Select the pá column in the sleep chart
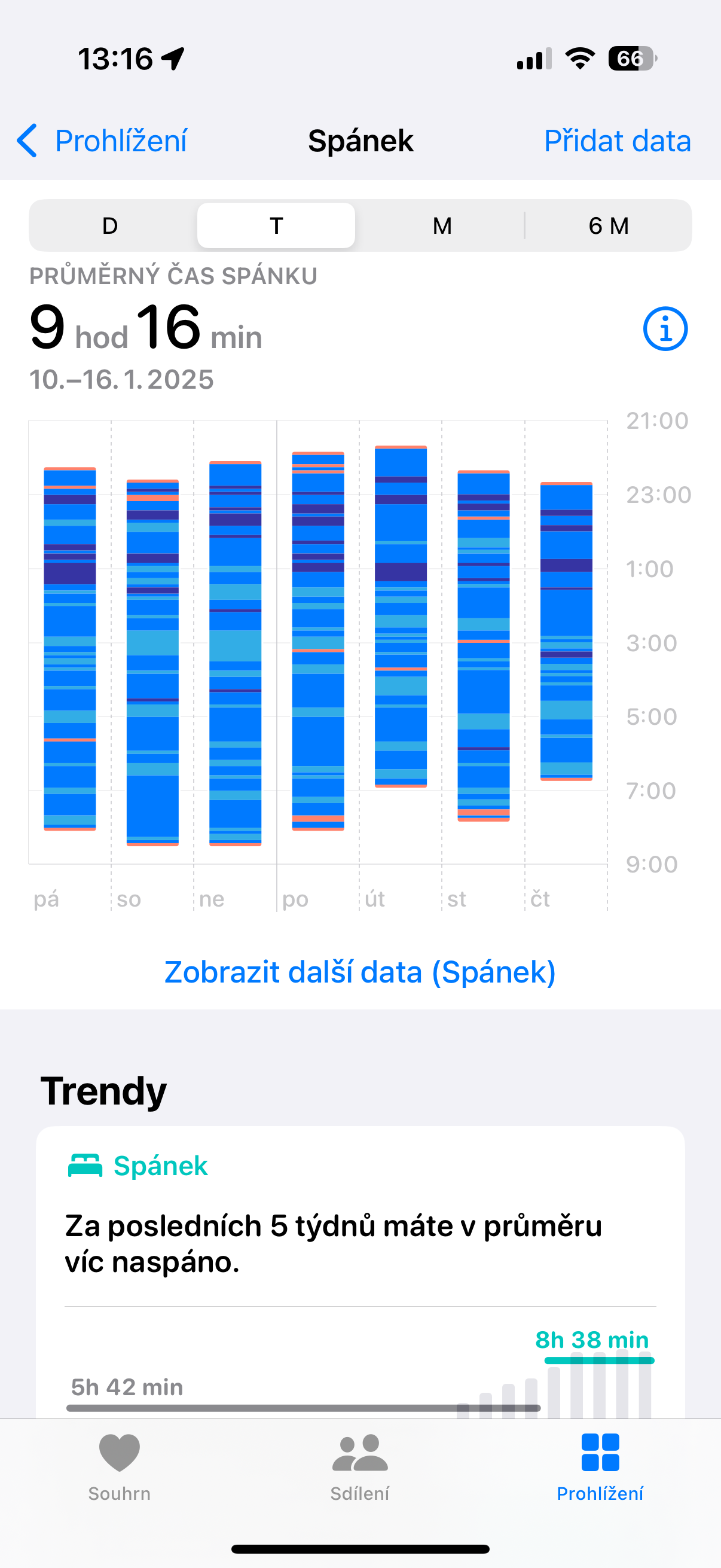Screen dimensions: 721x1568 [69, 639]
